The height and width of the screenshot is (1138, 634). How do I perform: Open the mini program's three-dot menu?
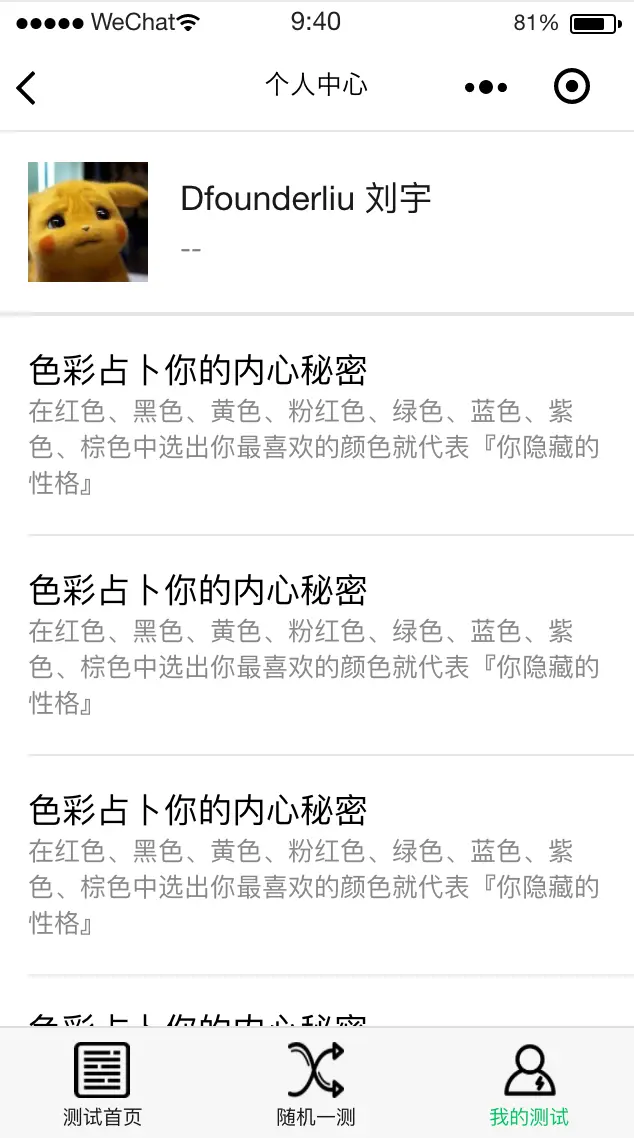(486, 87)
